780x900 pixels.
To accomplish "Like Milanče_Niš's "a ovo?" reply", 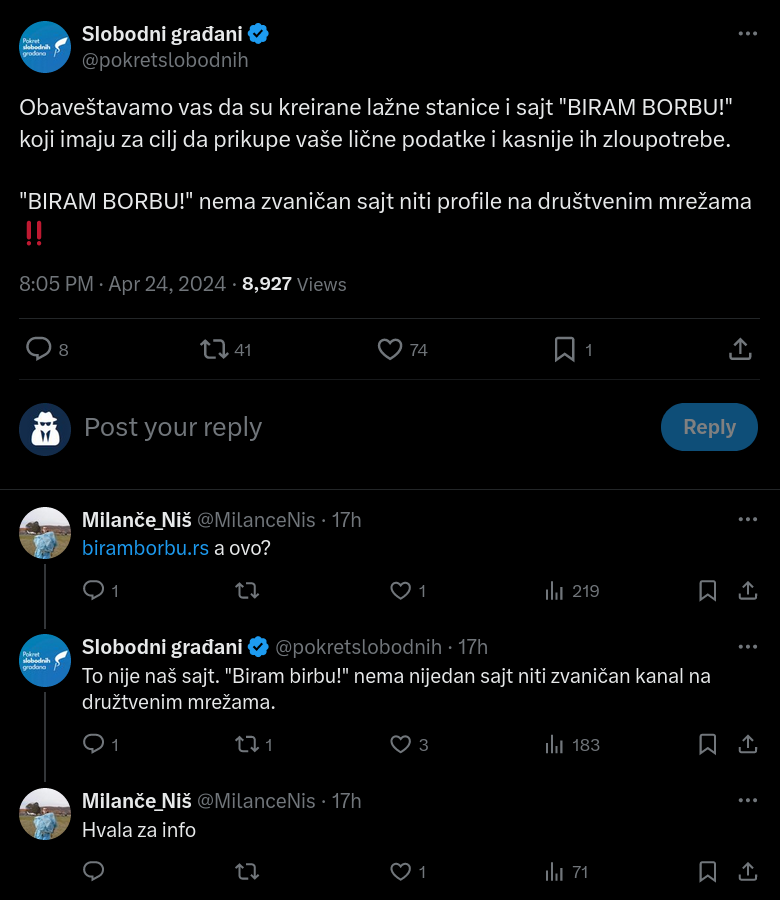I will pyautogui.click(x=400, y=591).
